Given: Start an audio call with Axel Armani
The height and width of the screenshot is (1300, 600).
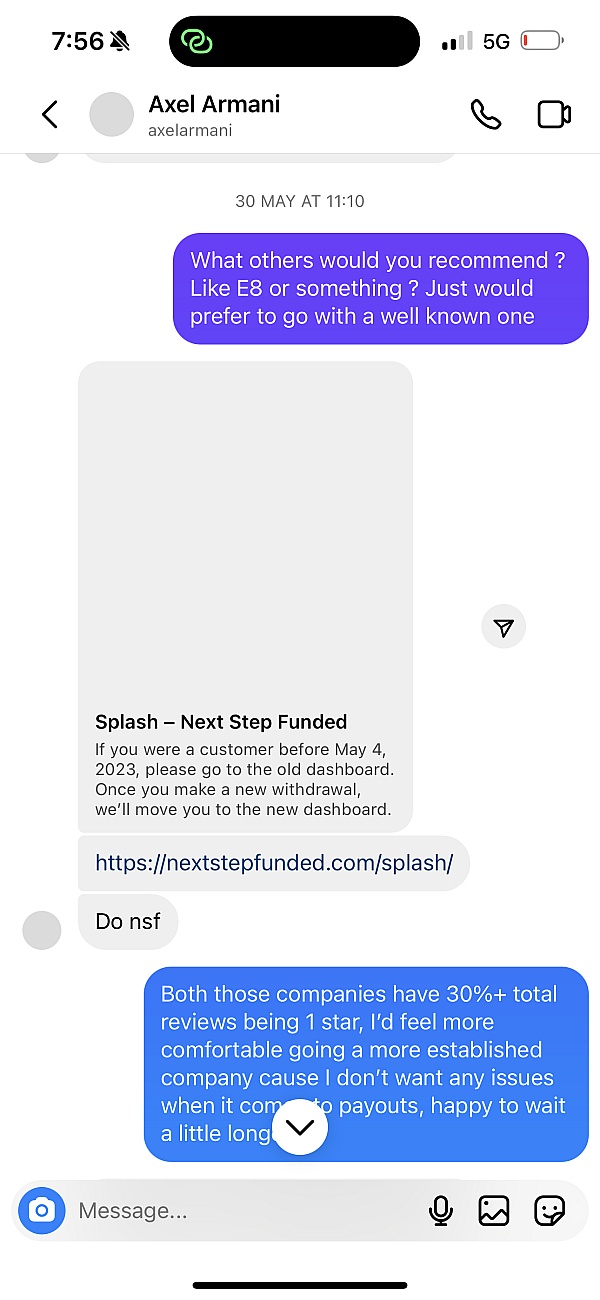Looking at the screenshot, I should (x=486, y=114).
